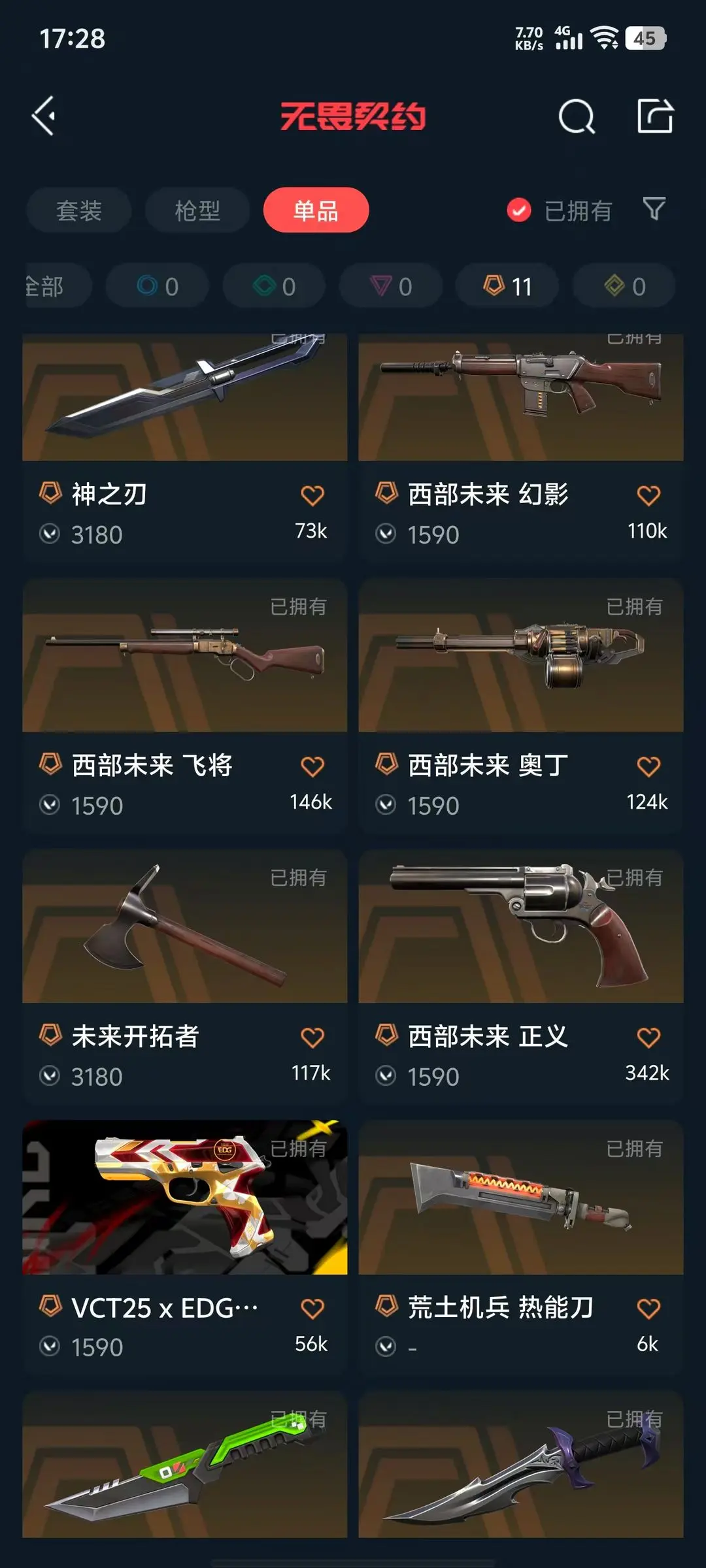Select the pink tier chip showing 0
706x1568 pixels.
(x=391, y=286)
